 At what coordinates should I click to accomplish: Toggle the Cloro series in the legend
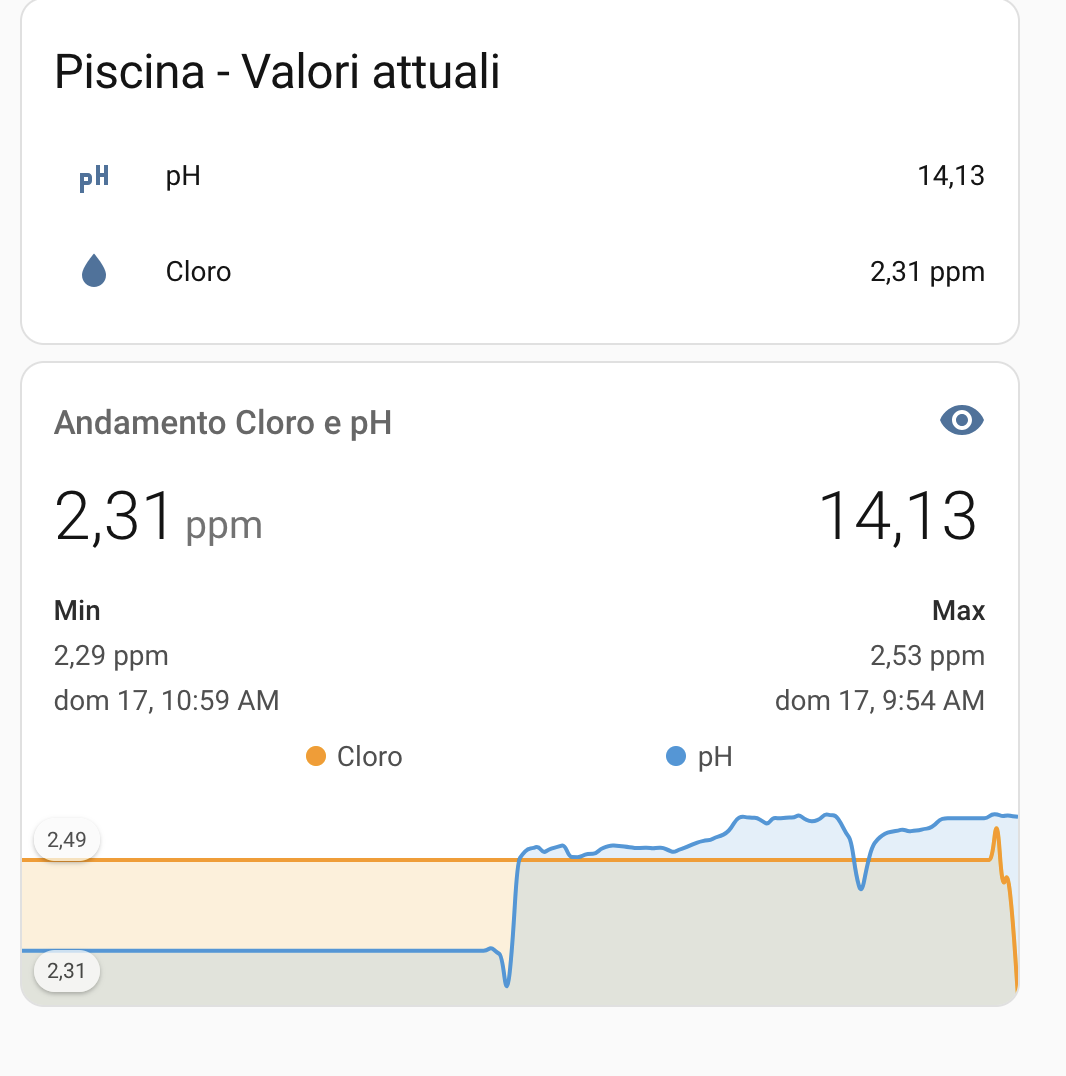(355, 757)
